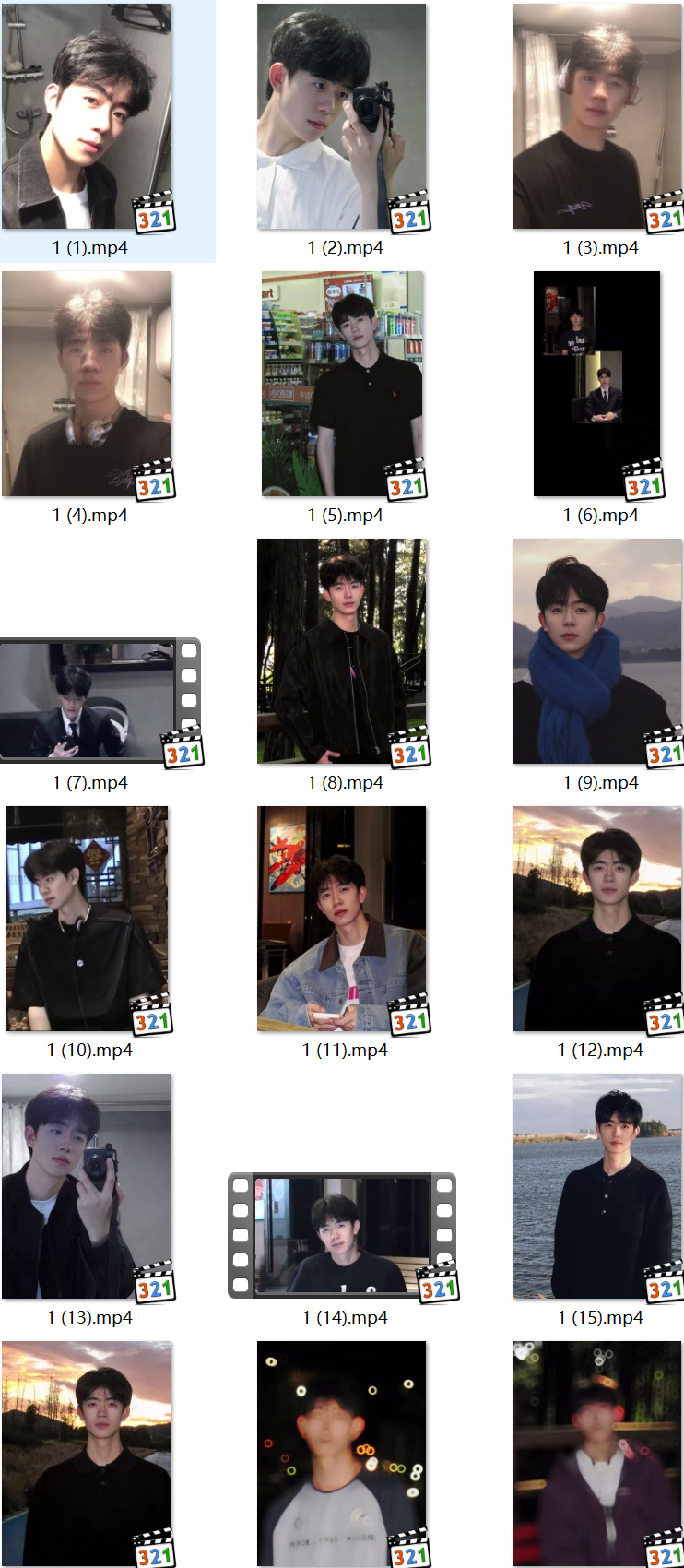Tap the 1 (8).mp4 file
The width and height of the screenshot is (684, 1568).
click(x=342, y=652)
